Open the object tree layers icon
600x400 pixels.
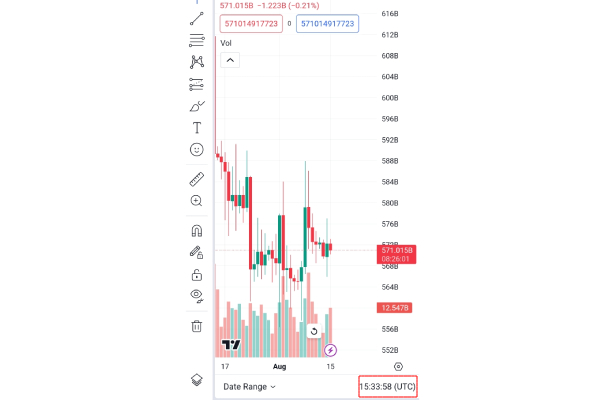click(197, 380)
